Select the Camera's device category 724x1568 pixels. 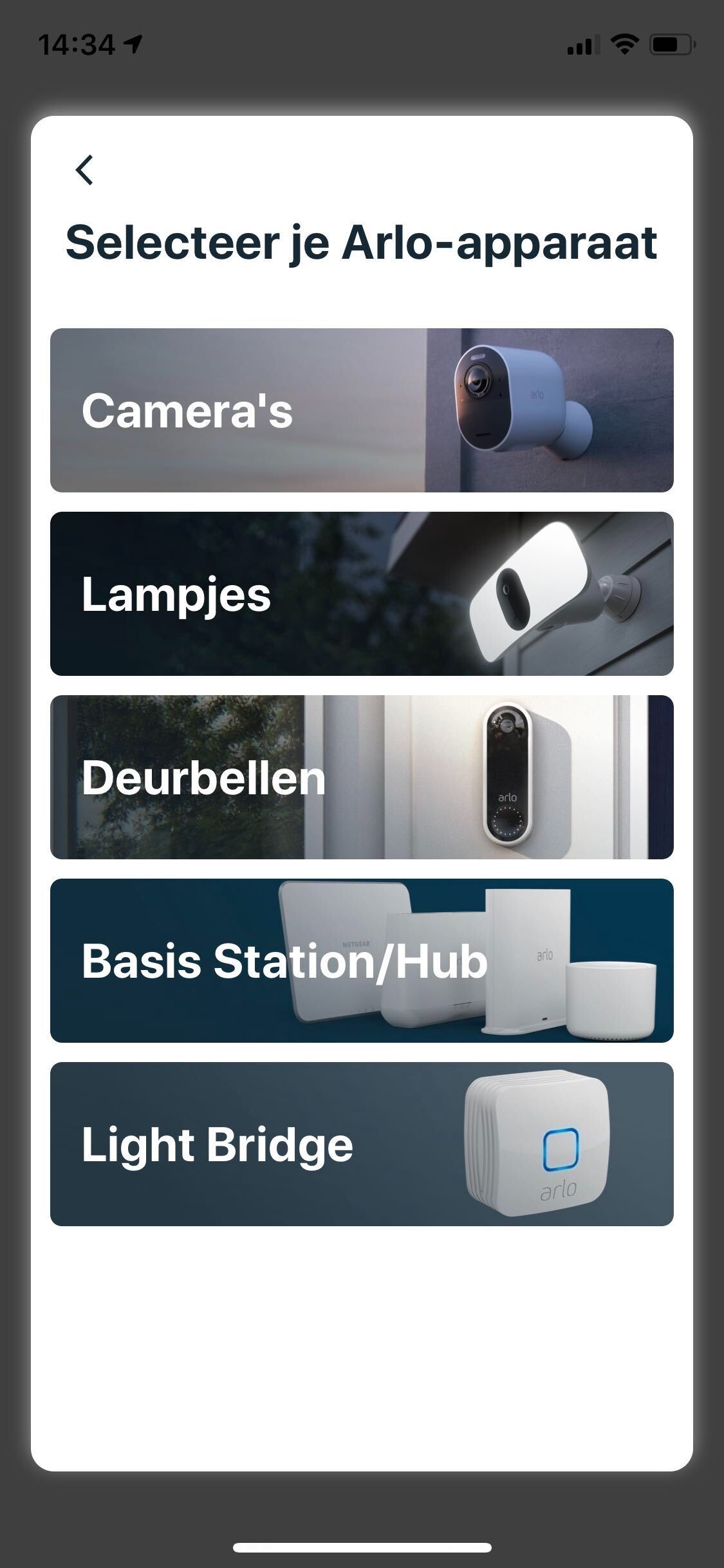click(x=362, y=411)
